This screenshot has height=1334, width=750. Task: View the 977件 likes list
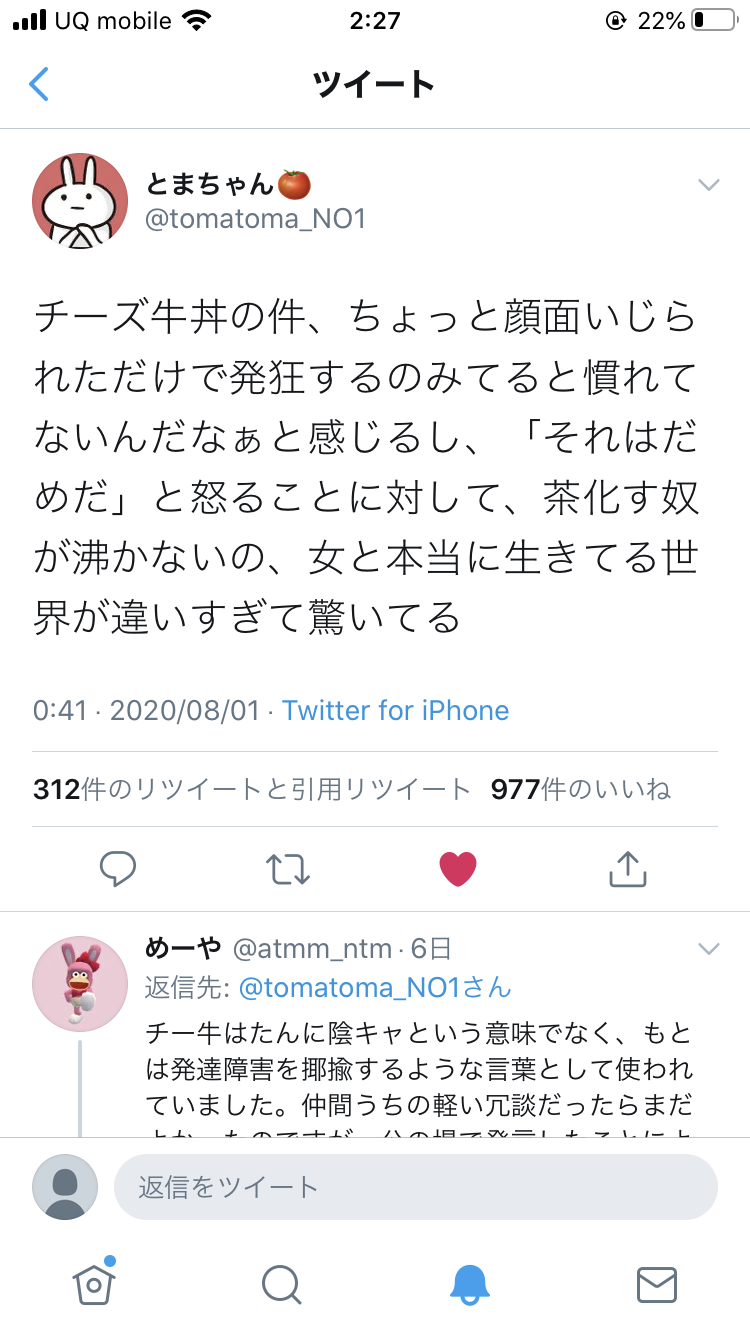[x=580, y=789]
